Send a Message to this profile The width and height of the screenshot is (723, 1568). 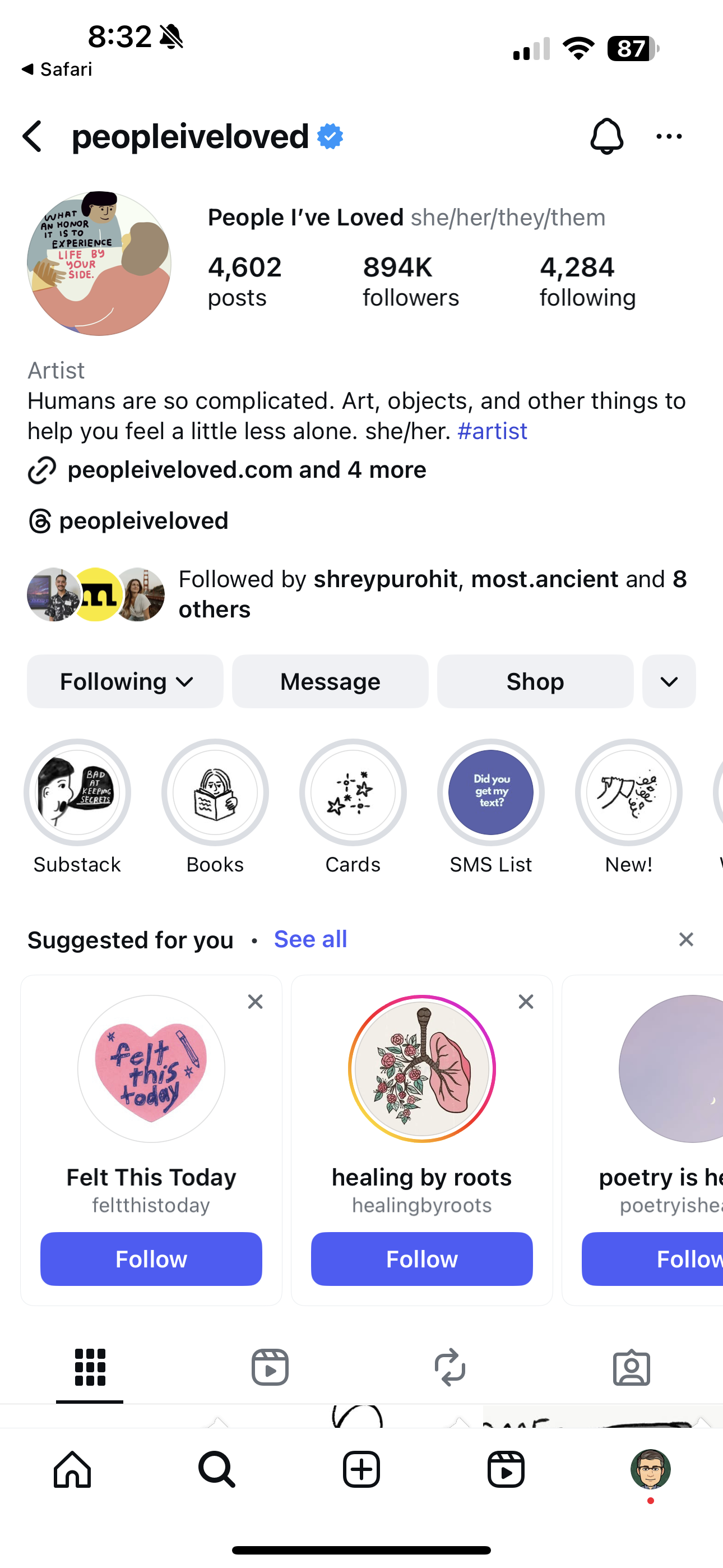pyautogui.click(x=330, y=681)
